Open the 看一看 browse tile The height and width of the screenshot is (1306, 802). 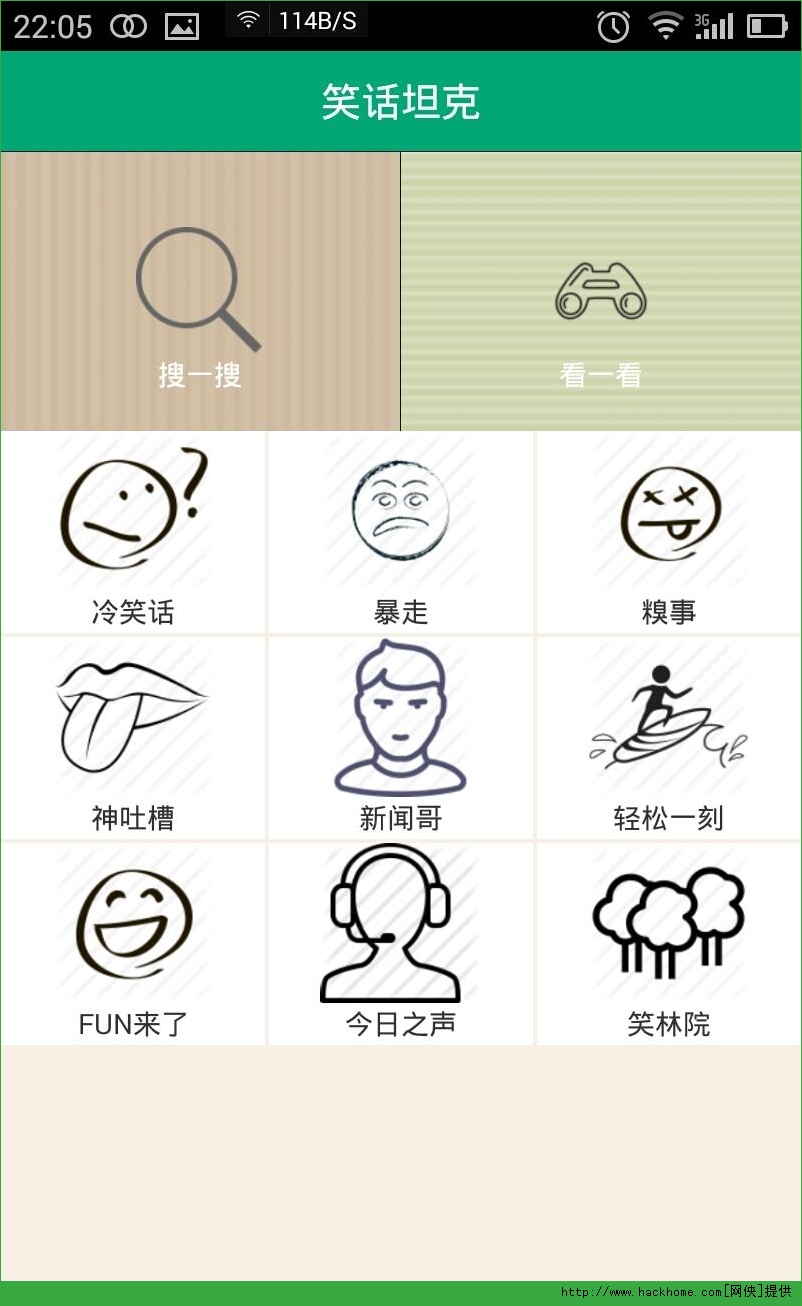(601, 292)
